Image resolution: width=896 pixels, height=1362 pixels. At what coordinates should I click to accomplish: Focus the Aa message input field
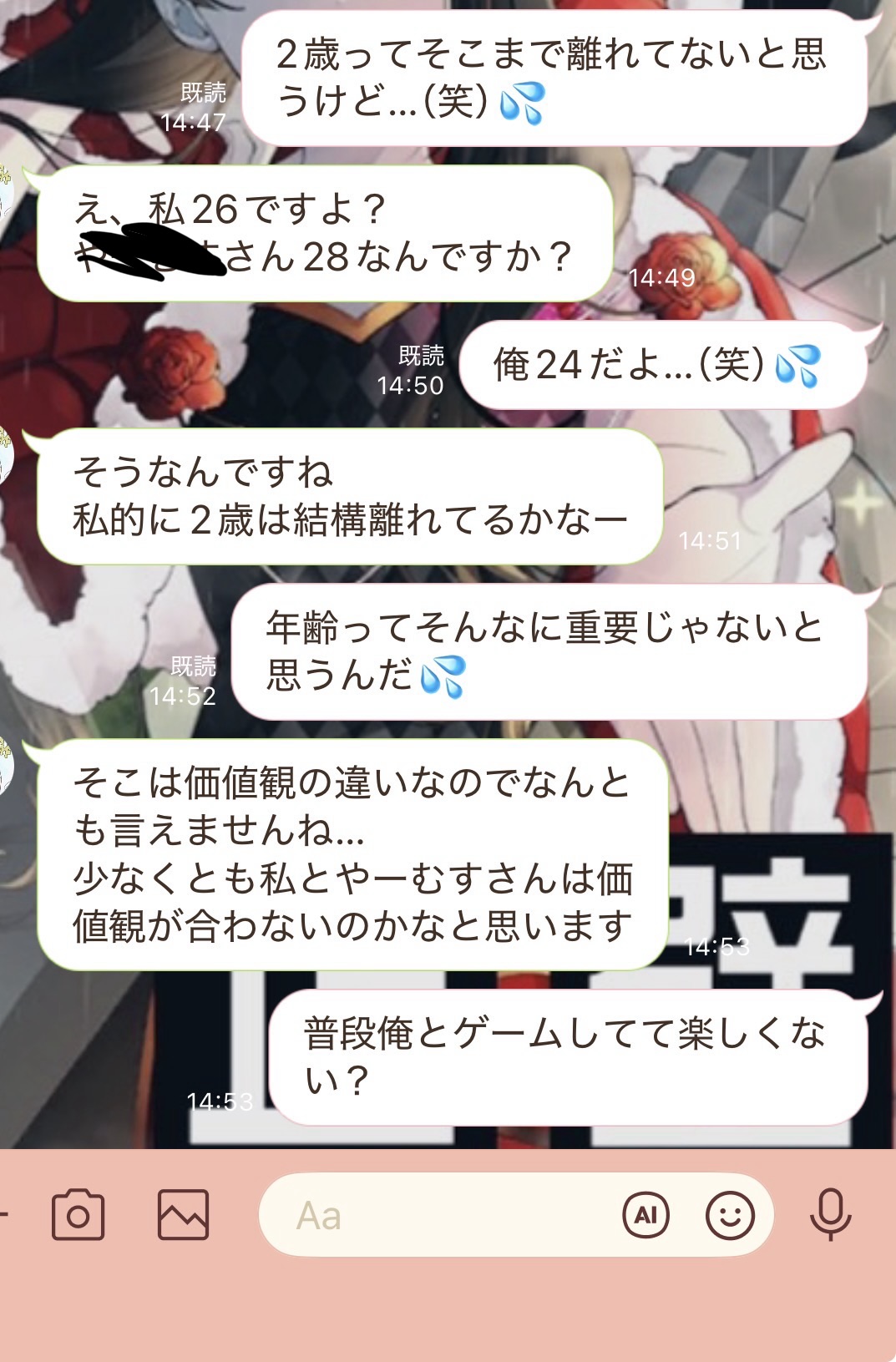click(x=434, y=1216)
